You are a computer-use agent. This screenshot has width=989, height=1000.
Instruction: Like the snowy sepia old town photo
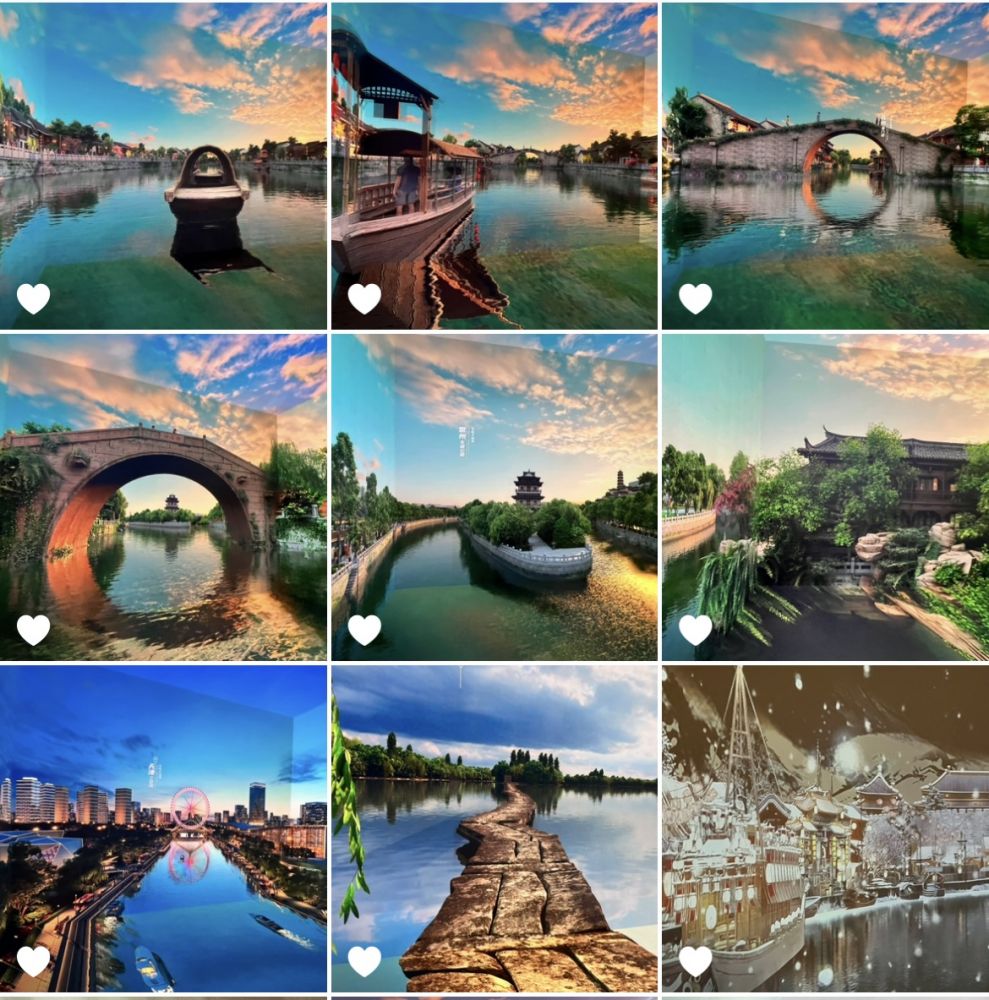[x=695, y=961]
